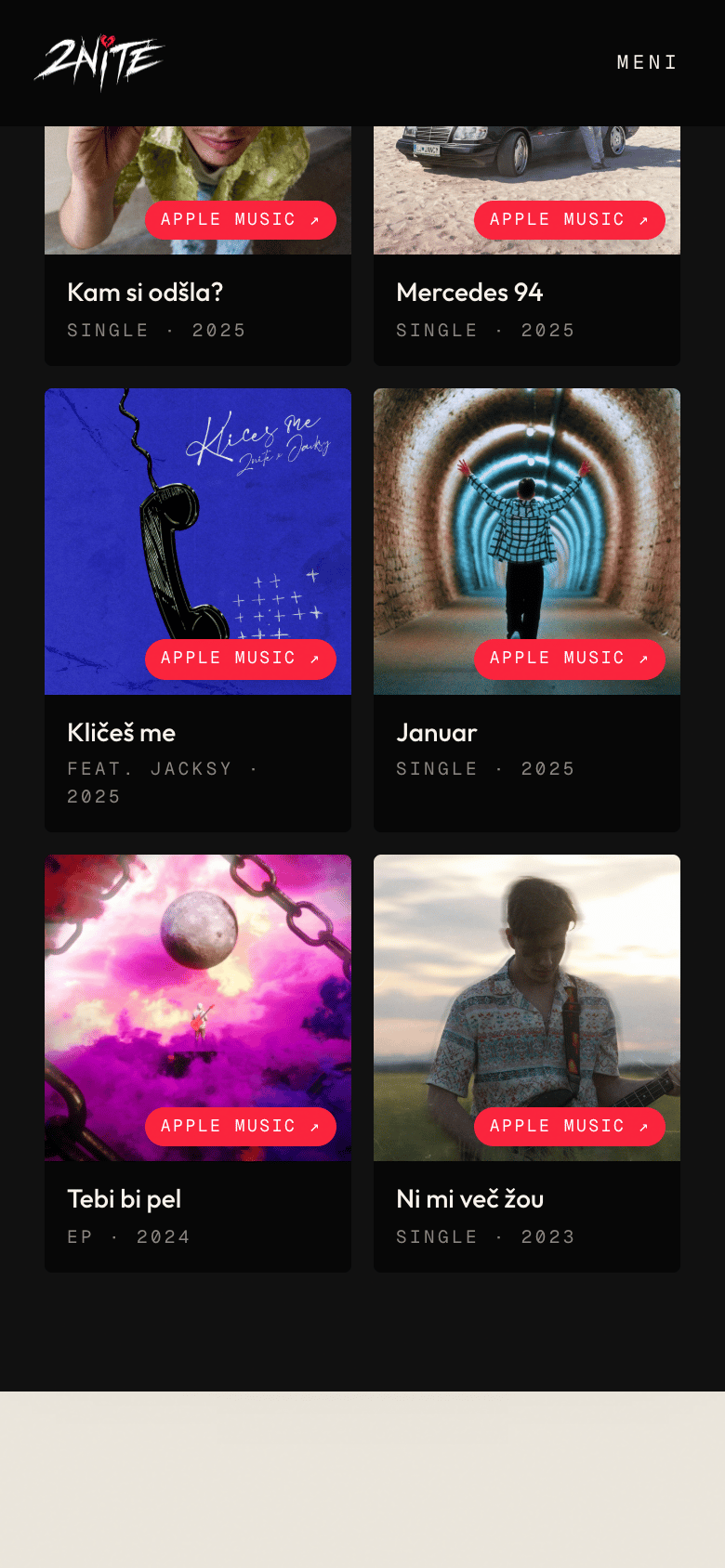
Task: Open Apple Music for Tebi bi pel
Action: point(241,1127)
